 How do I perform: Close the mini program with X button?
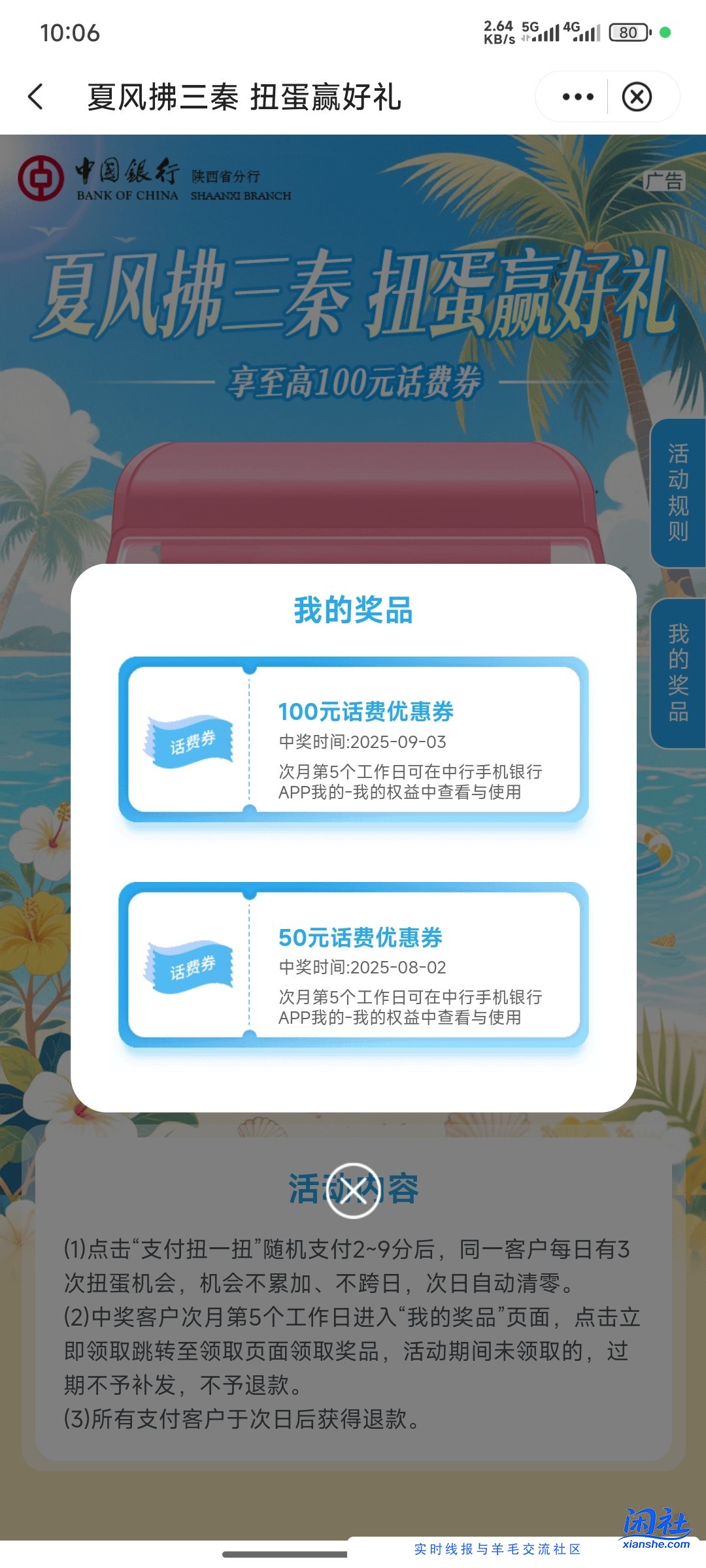click(x=637, y=97)
